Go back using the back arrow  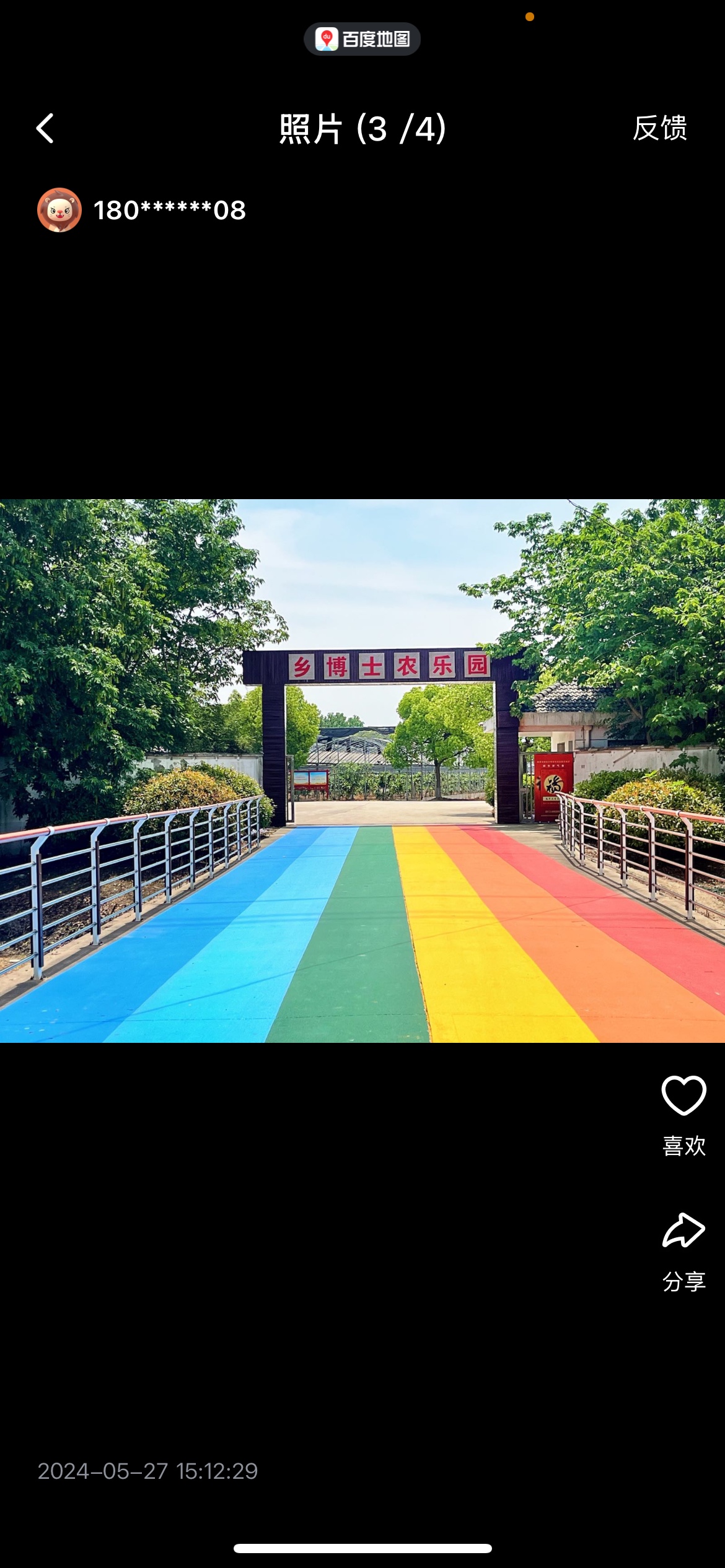[45, 128]
